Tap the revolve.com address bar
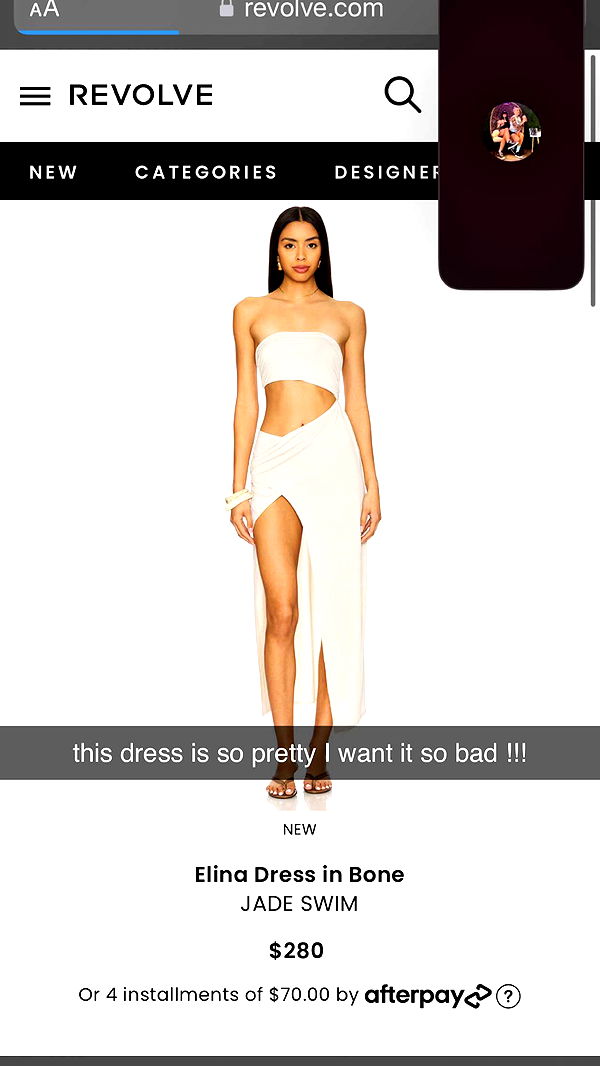Image resolution: width=600 pixels, height=1066 pixels. [300, 10]
